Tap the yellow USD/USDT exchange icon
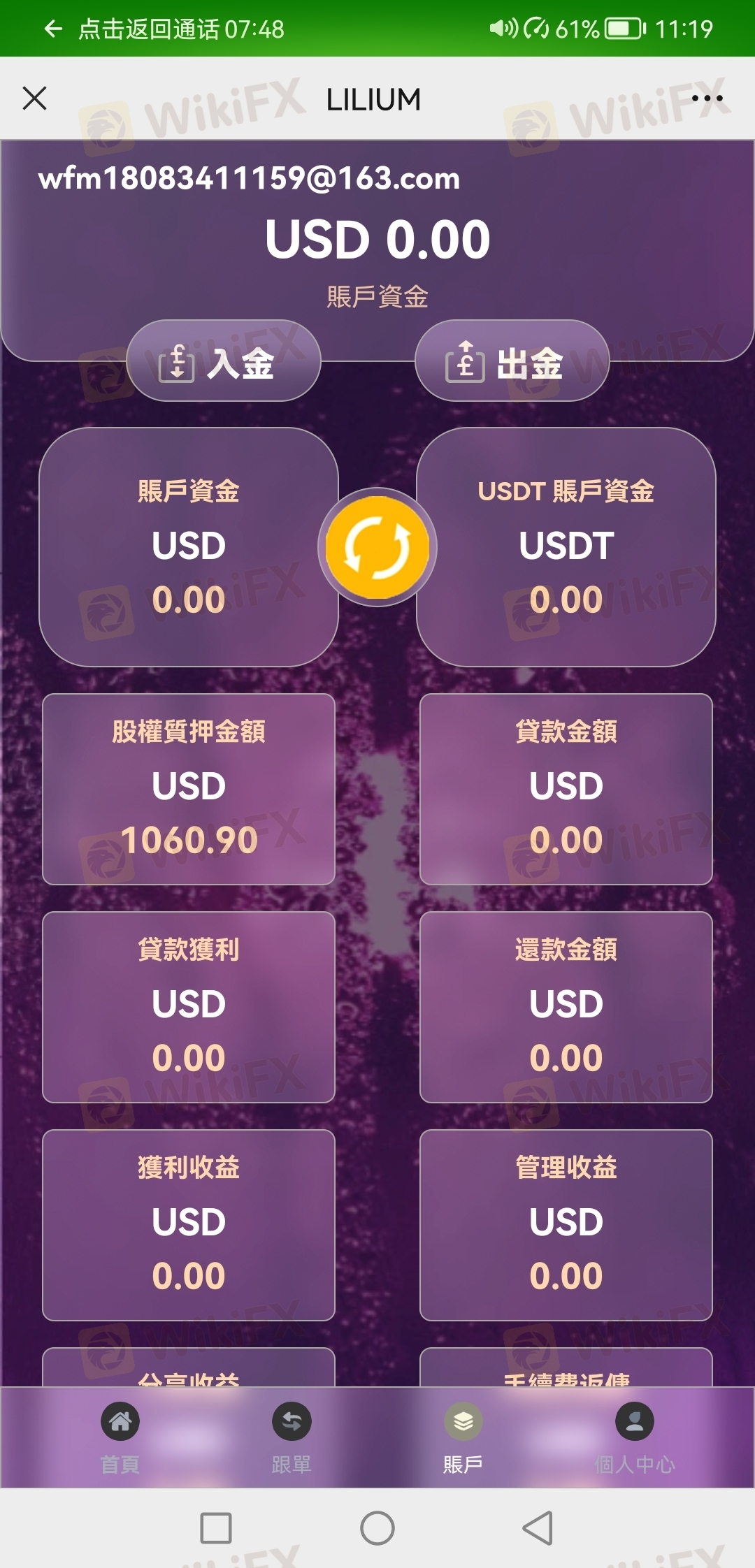 (377, 547)
